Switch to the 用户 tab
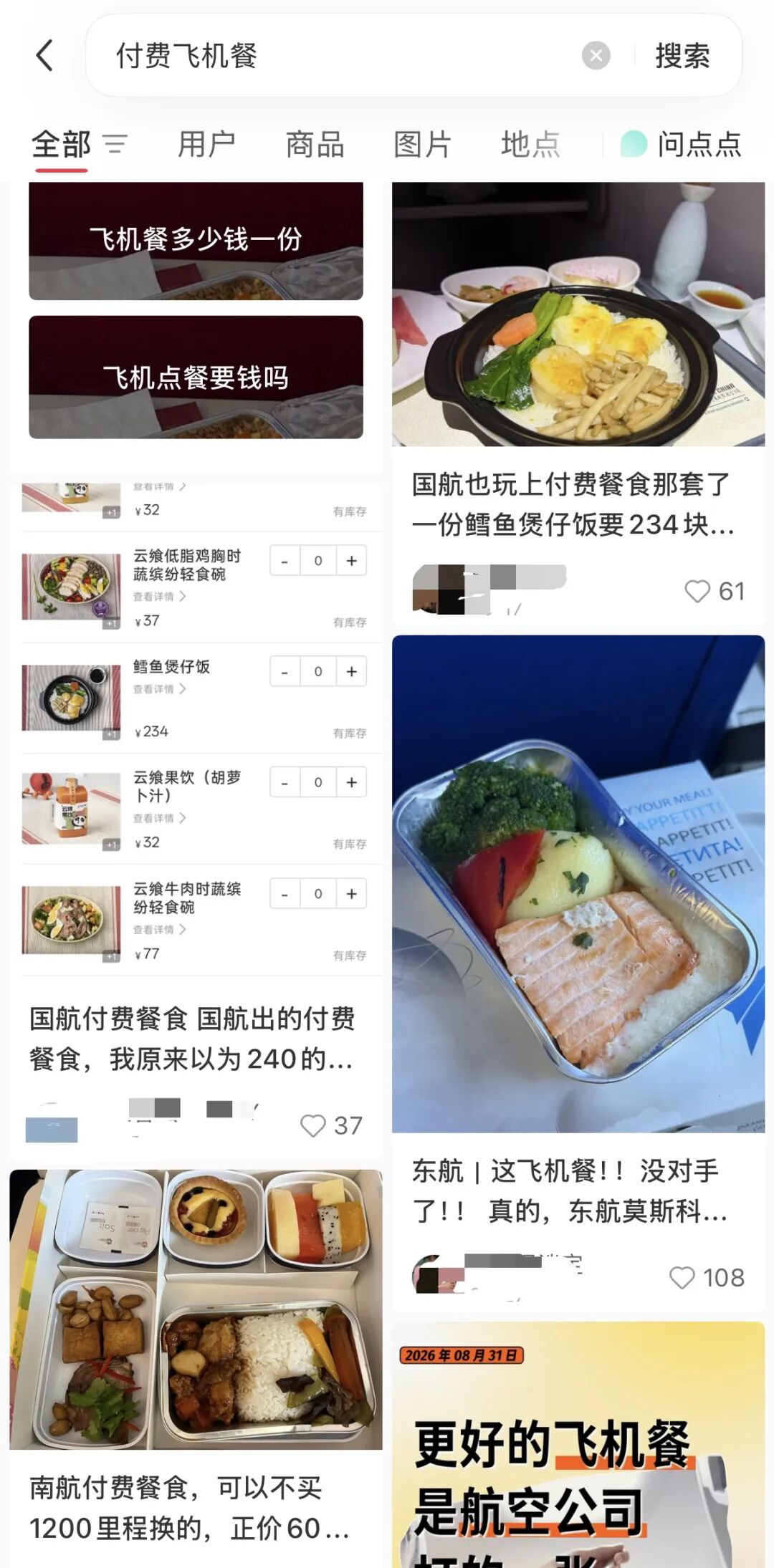Image resolution: width=774 pixels, height=1568 pixels. (x=206, y=144)
